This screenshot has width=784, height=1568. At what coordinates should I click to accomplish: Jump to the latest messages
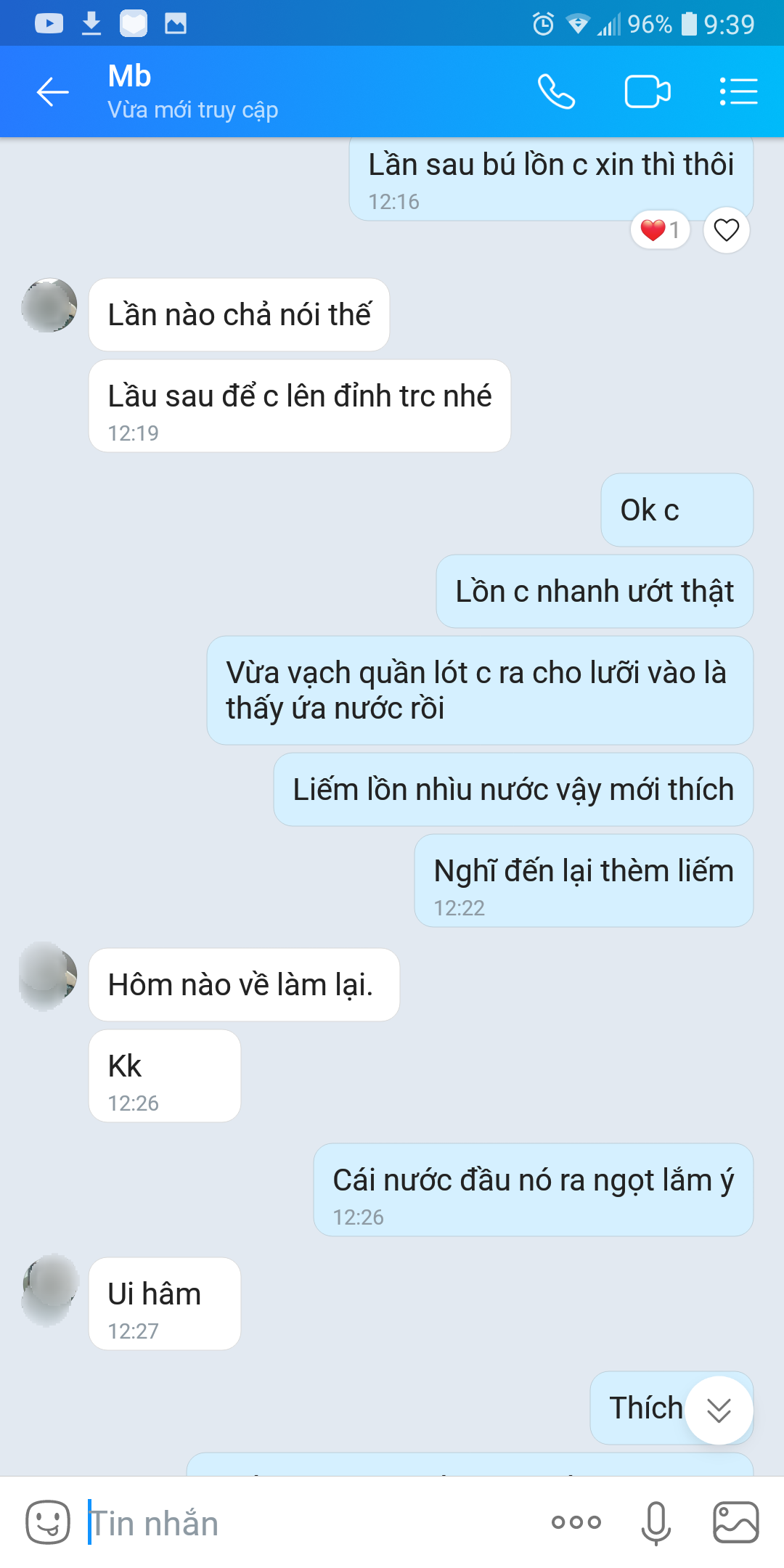(x=719, y=1410)
